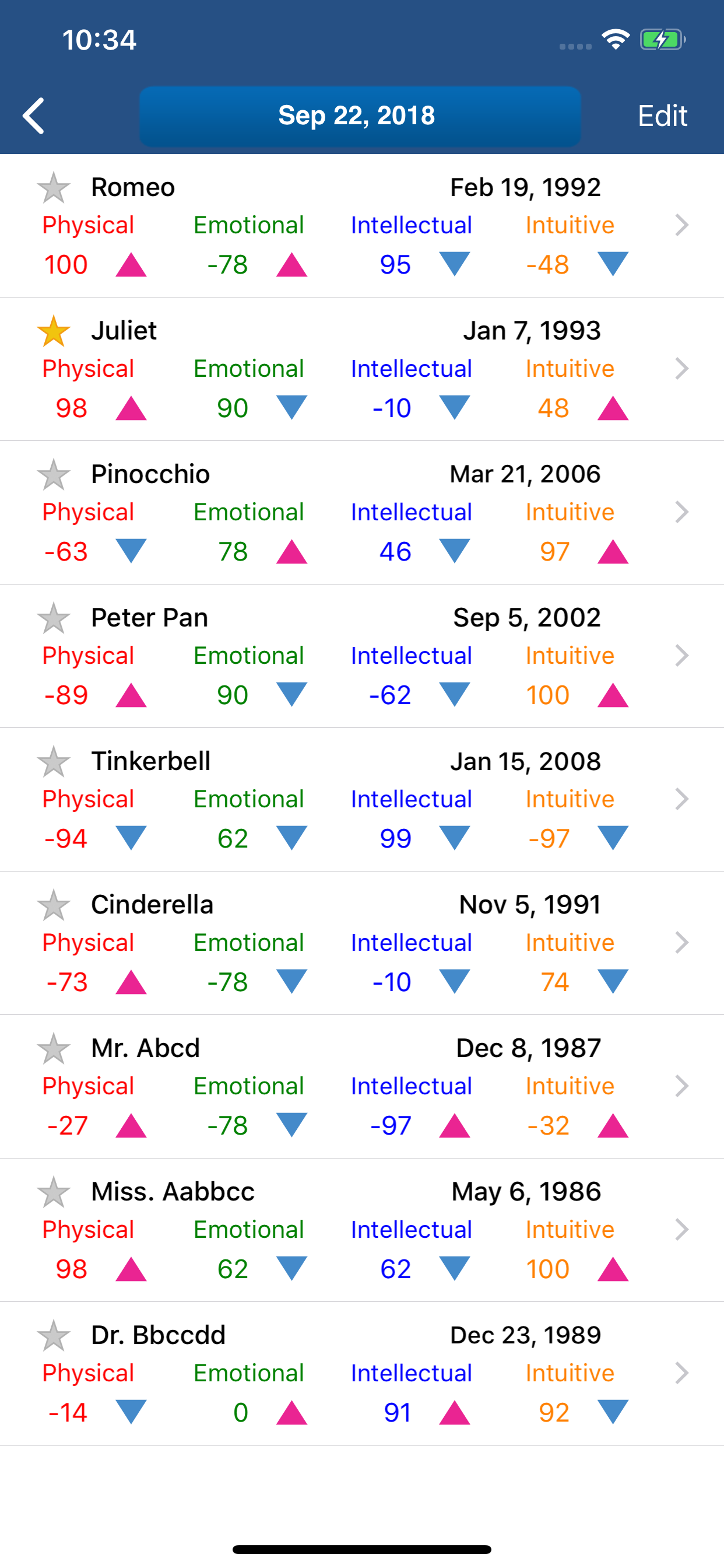
Task: Tap the Wi-Fi icon in the status bar
Action: [614, 38]
